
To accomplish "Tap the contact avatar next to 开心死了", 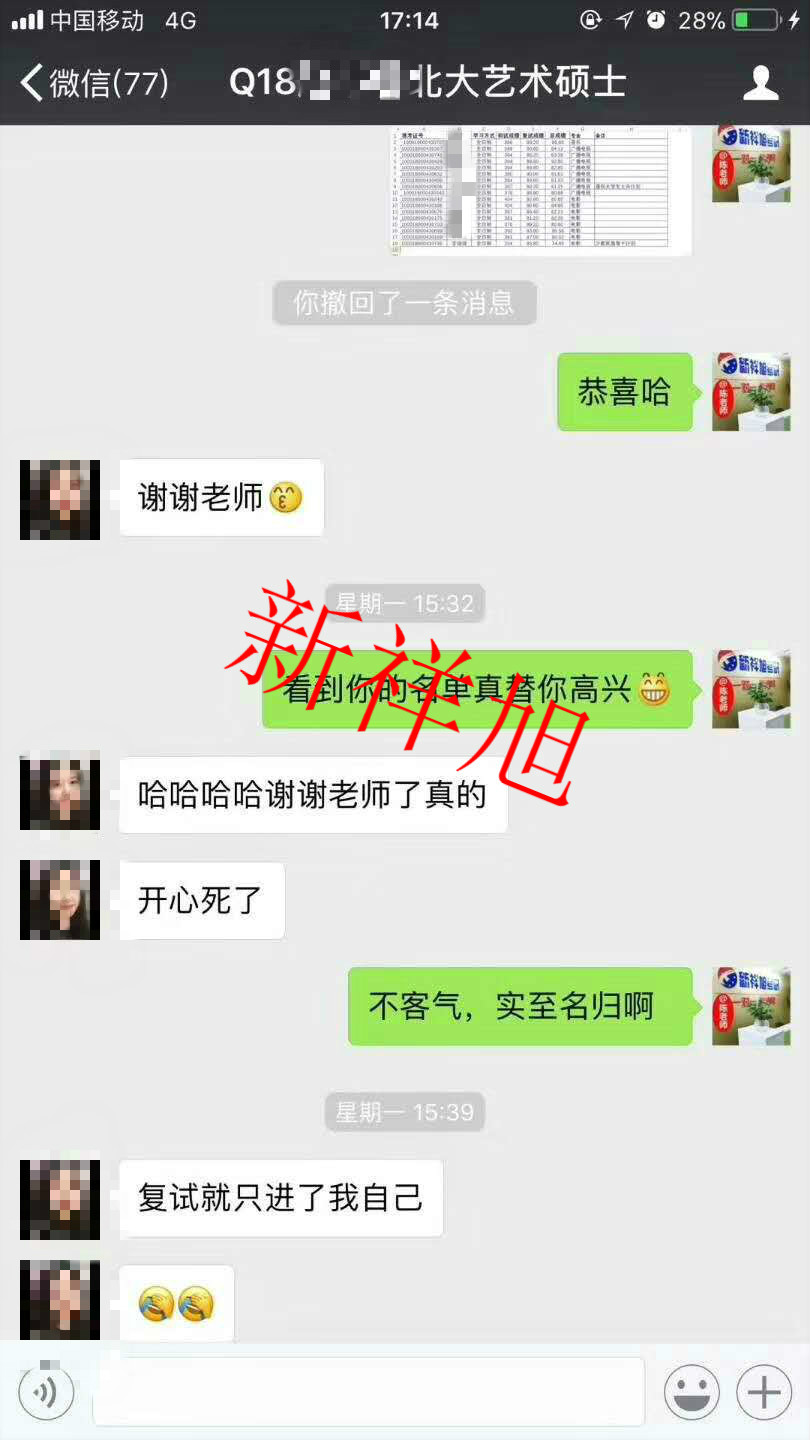I will tap(60, 899).
